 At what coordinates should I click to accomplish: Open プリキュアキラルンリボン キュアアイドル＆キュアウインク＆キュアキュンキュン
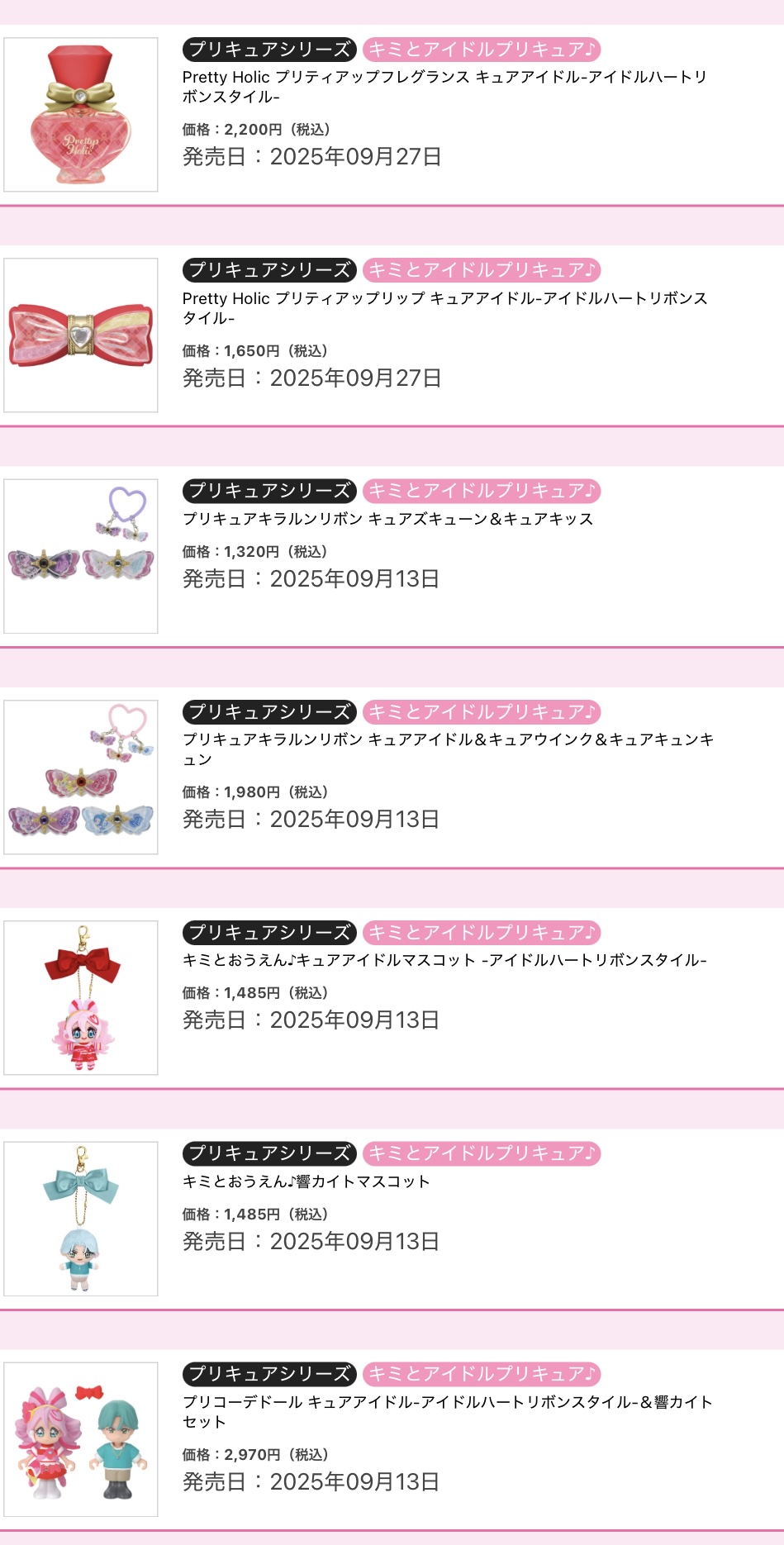click(448, 749)
